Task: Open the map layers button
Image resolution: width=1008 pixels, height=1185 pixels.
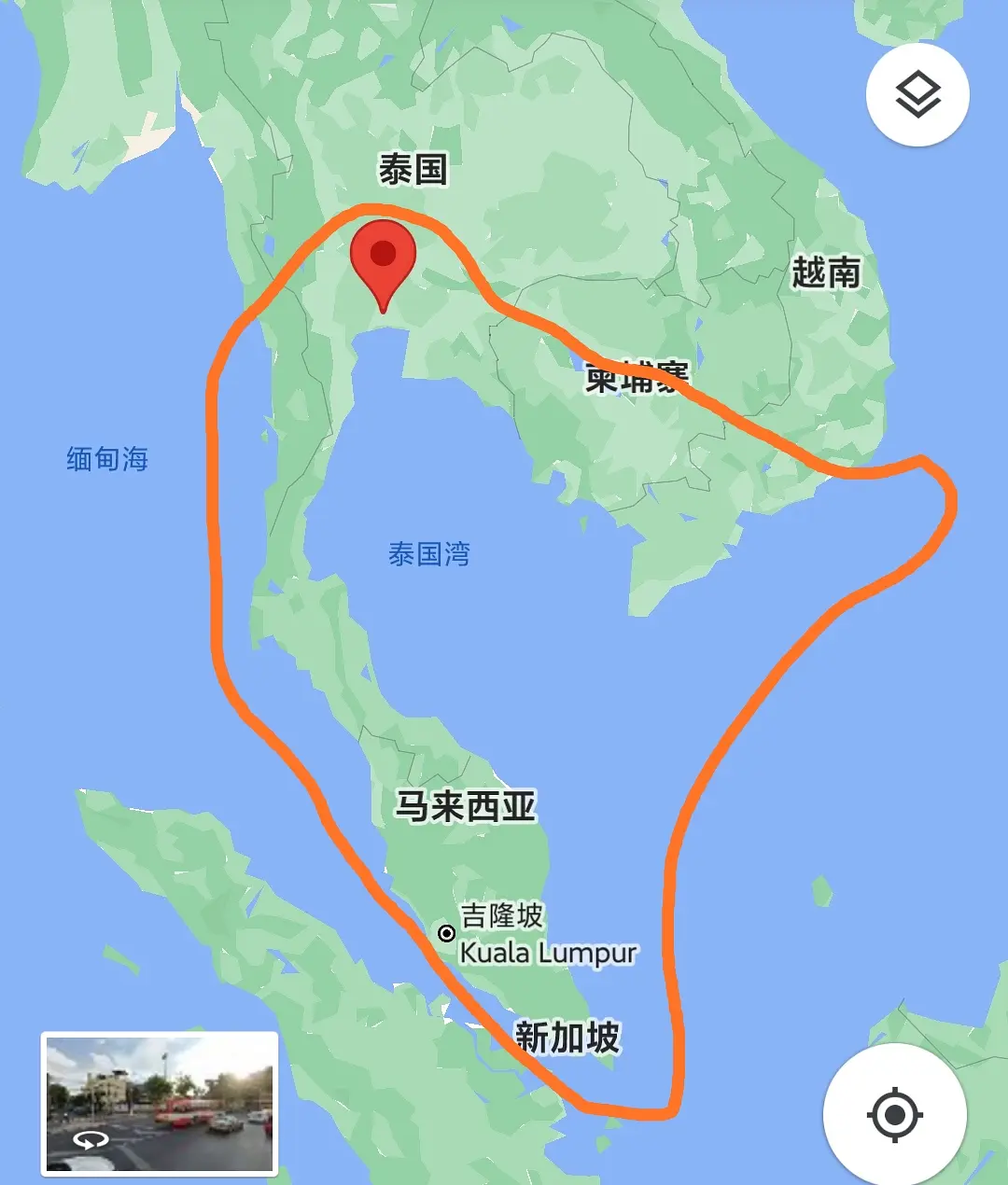Action: (917, 94)
